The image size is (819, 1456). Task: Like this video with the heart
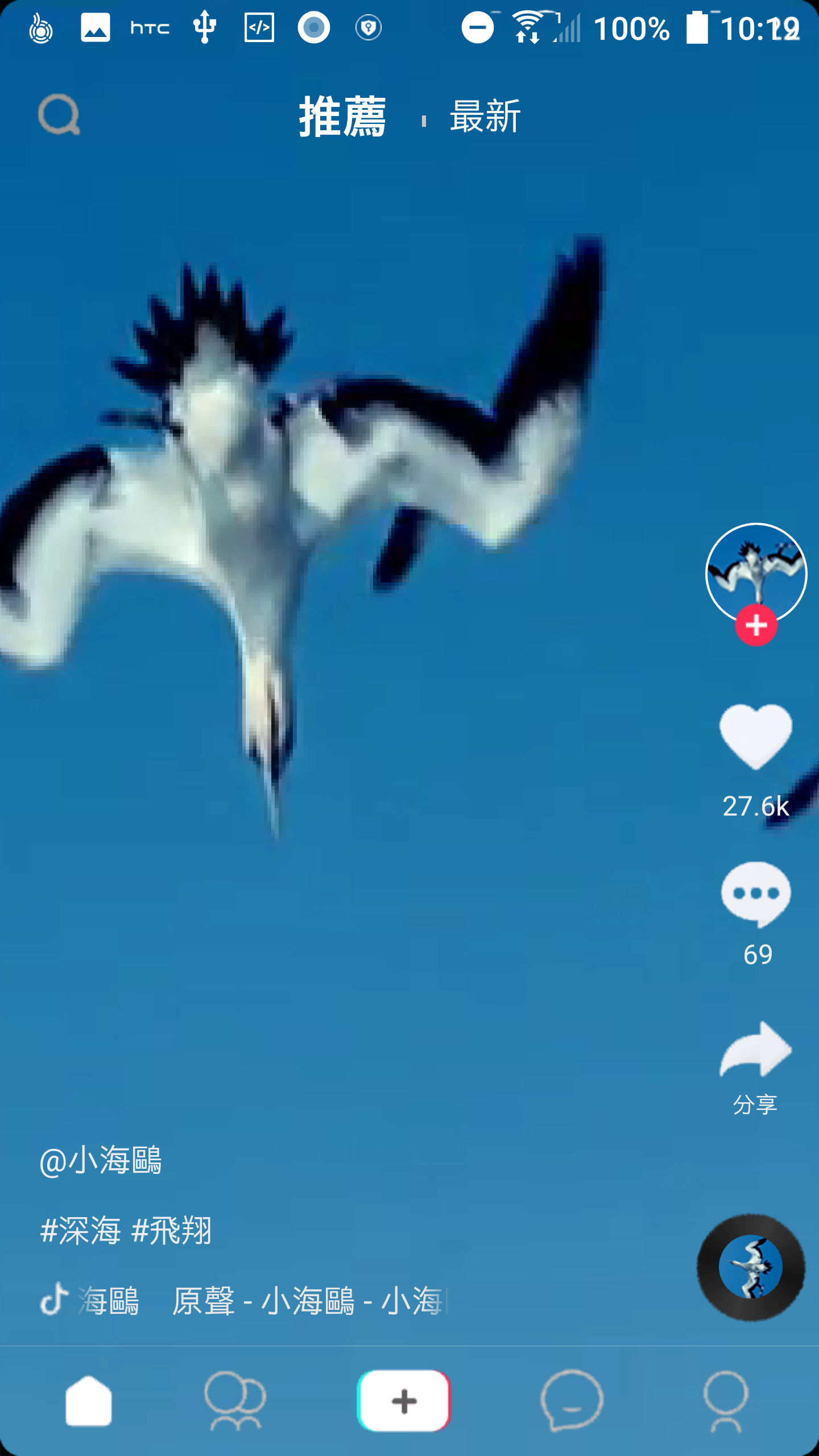[756, 737]
